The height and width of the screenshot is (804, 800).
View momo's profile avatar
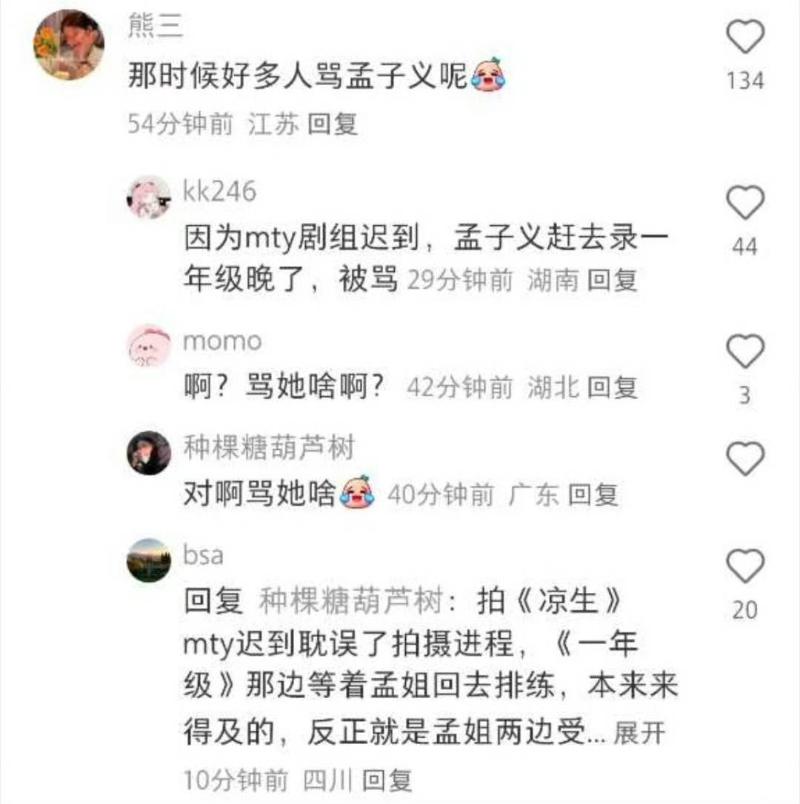point(148,346)
